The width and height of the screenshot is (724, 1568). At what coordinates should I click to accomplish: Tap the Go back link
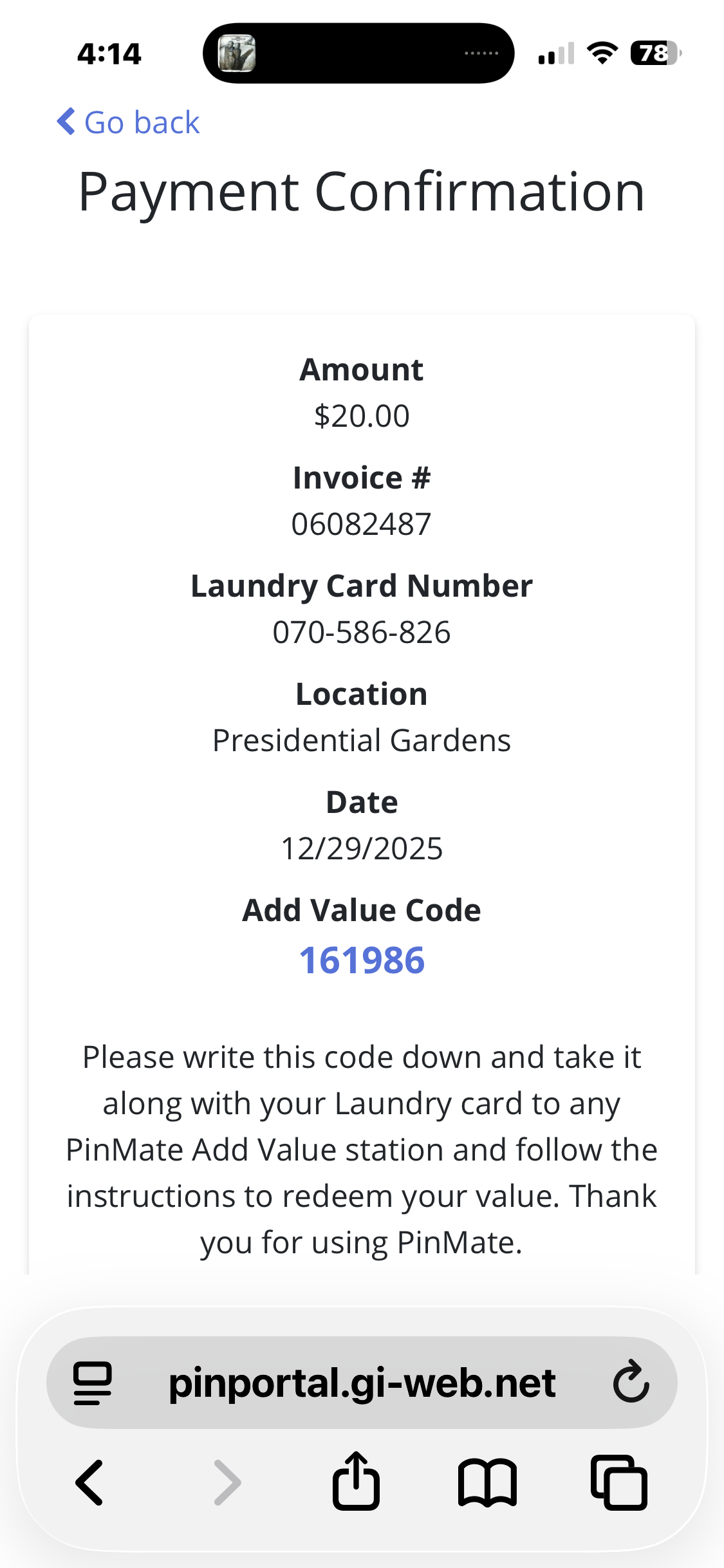129,122
